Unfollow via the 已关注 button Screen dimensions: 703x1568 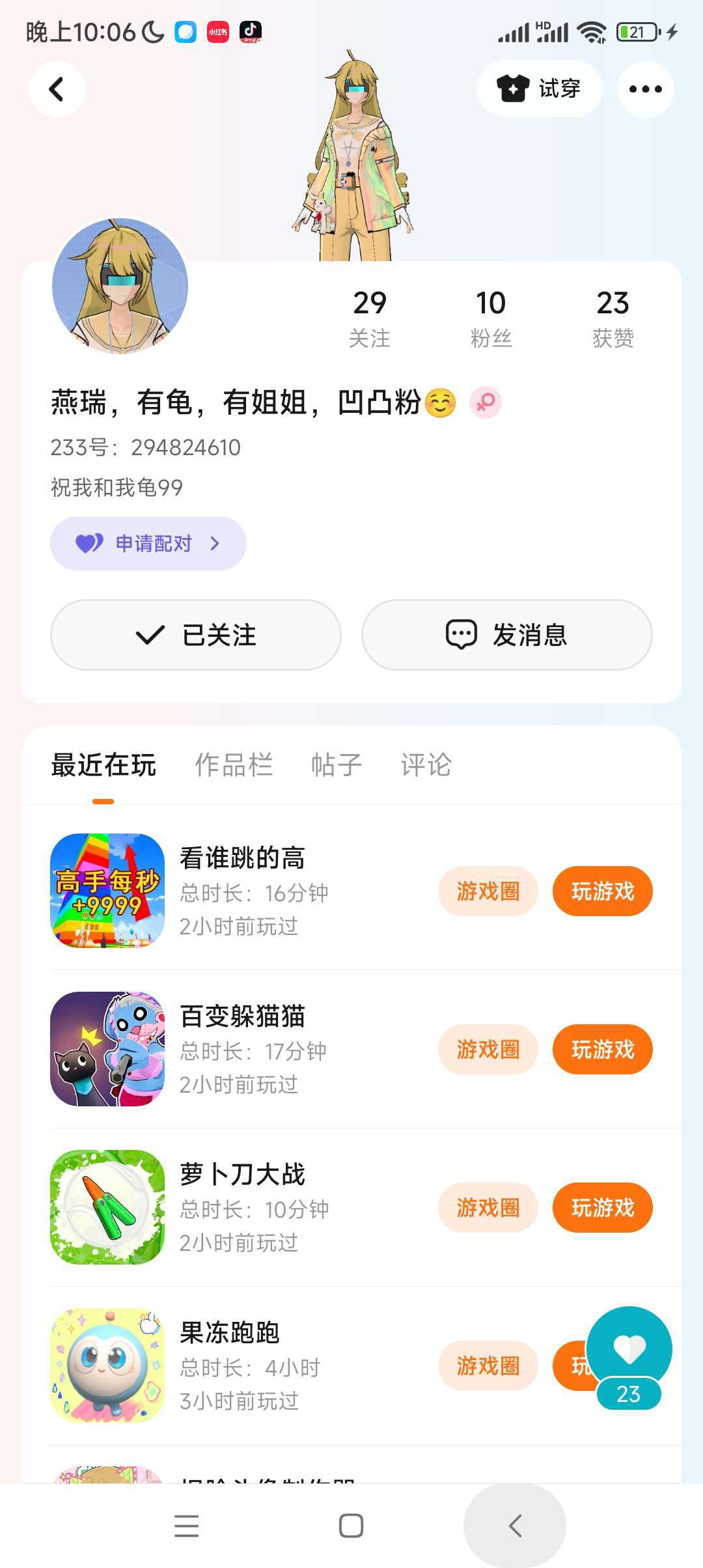(196, 635)
